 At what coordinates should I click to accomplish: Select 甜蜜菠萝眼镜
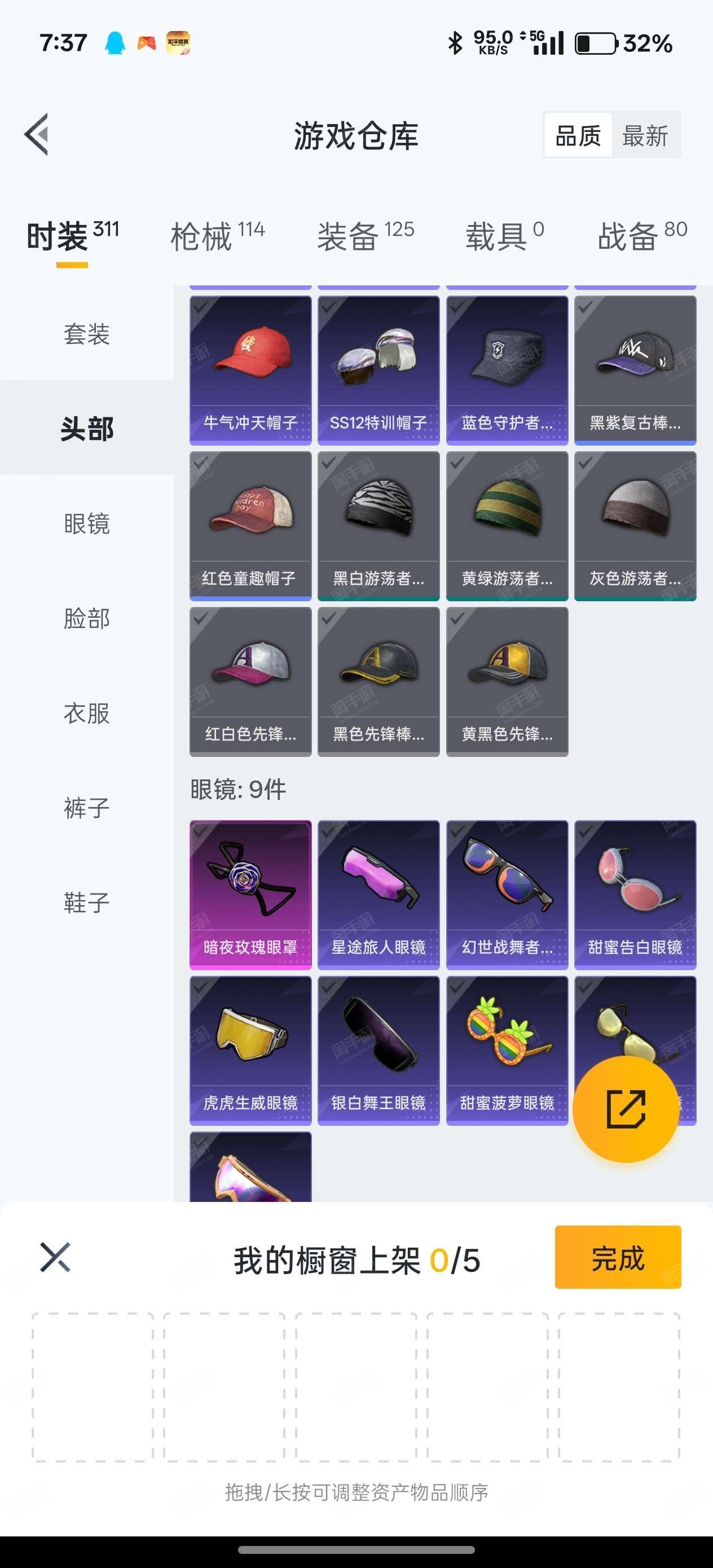507,1050
